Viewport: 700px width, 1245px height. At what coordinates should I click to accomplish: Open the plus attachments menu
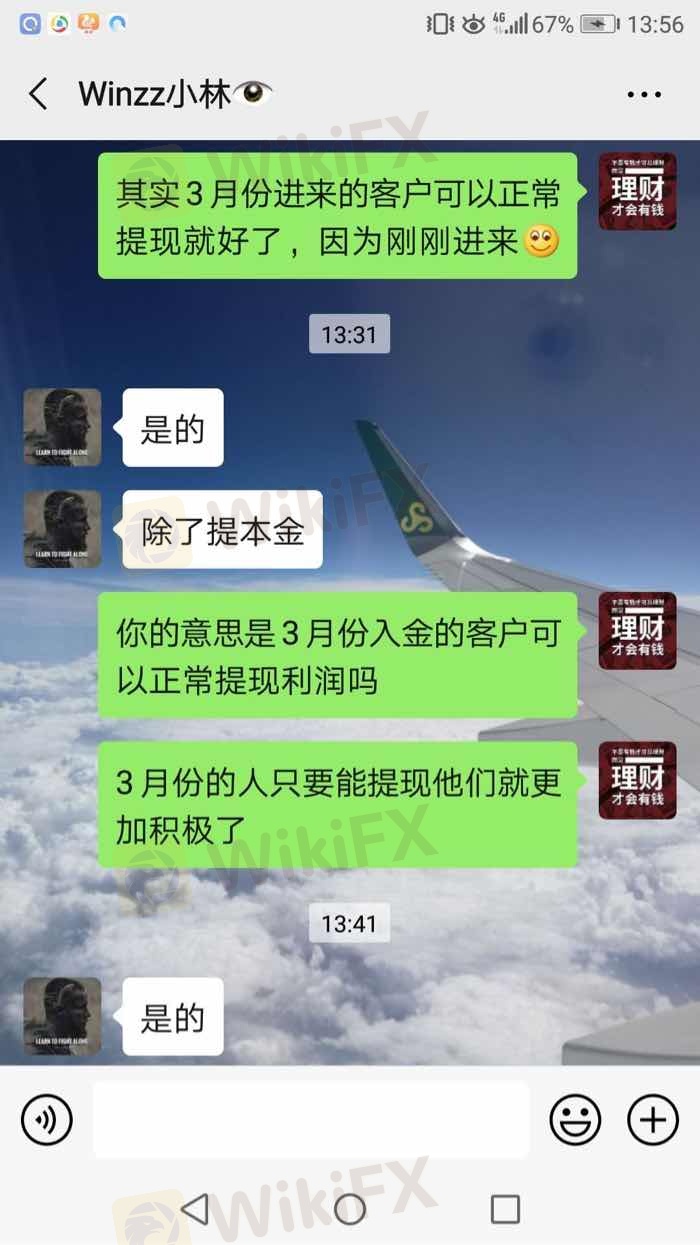tap(653, 1119)
